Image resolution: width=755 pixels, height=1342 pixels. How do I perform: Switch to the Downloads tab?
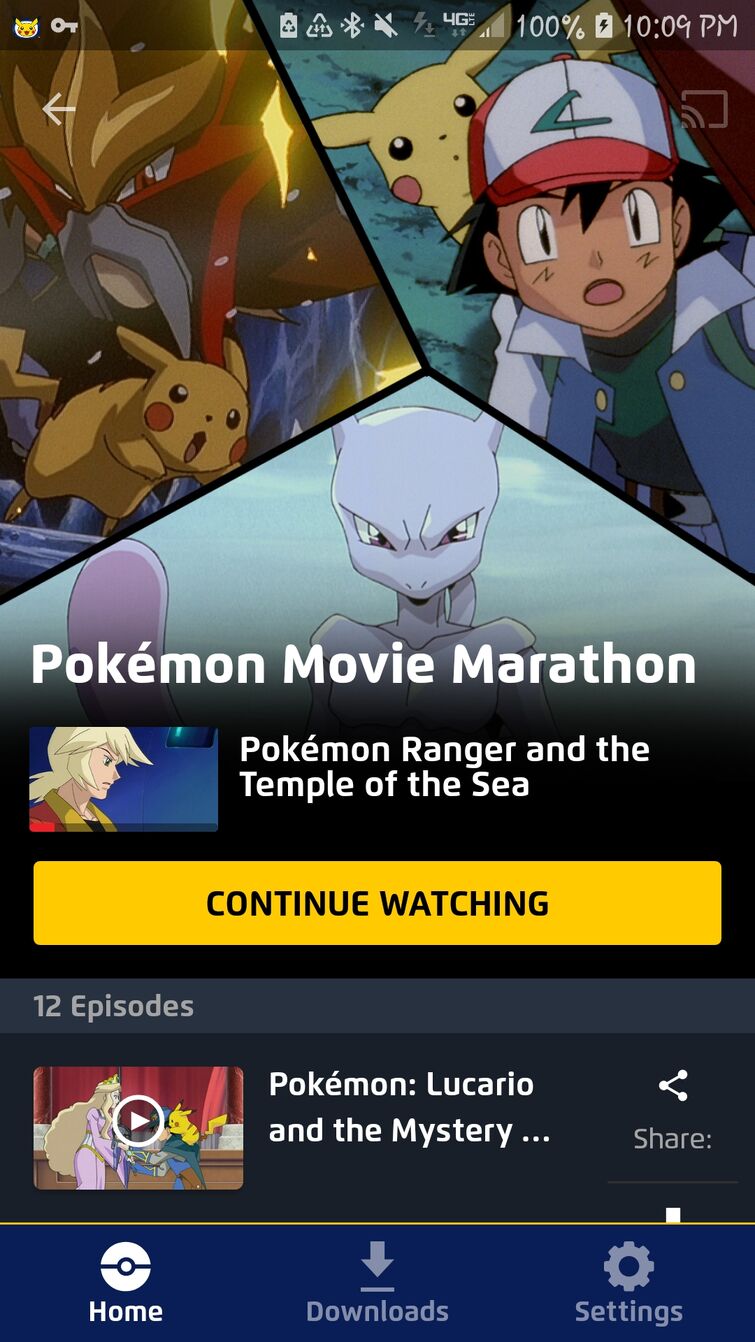[x=377, y=1283]
